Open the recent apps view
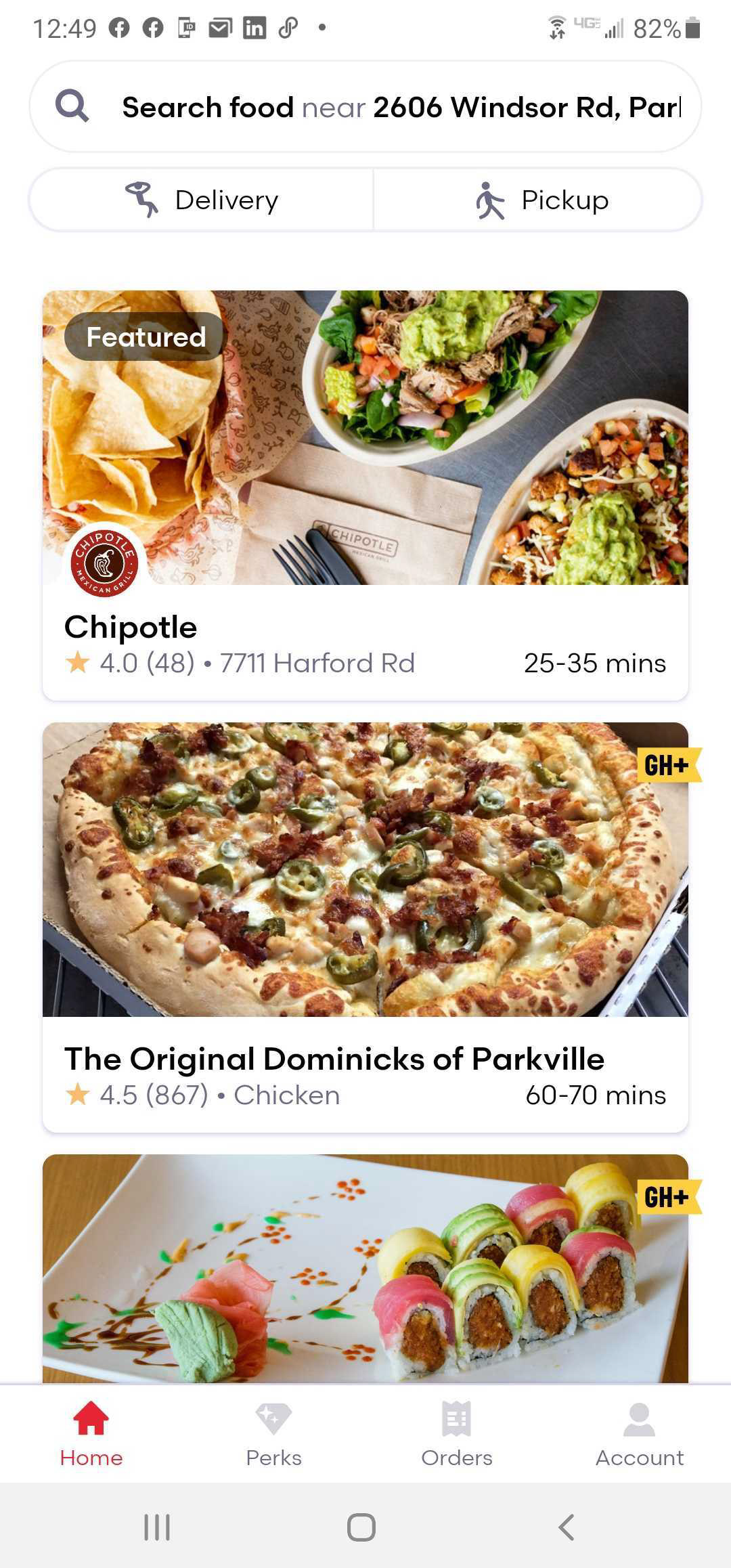731x1568 pixels. tap(157, 1527)
